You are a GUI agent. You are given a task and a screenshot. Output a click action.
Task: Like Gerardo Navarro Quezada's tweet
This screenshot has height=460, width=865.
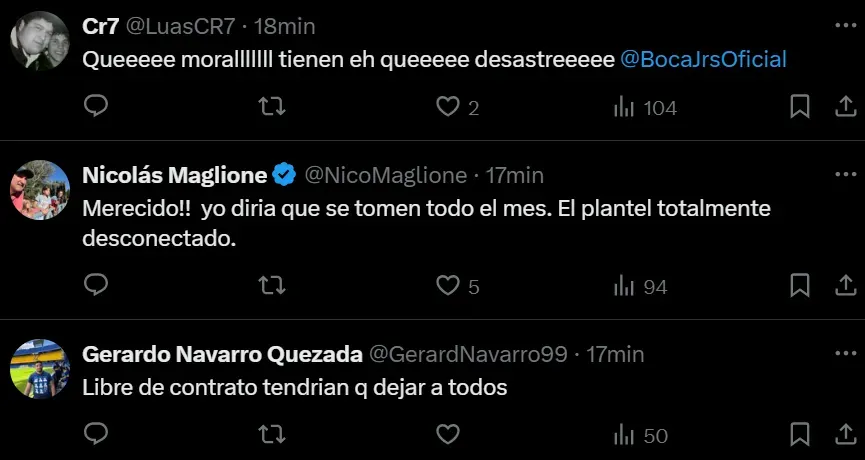[448, 434]
